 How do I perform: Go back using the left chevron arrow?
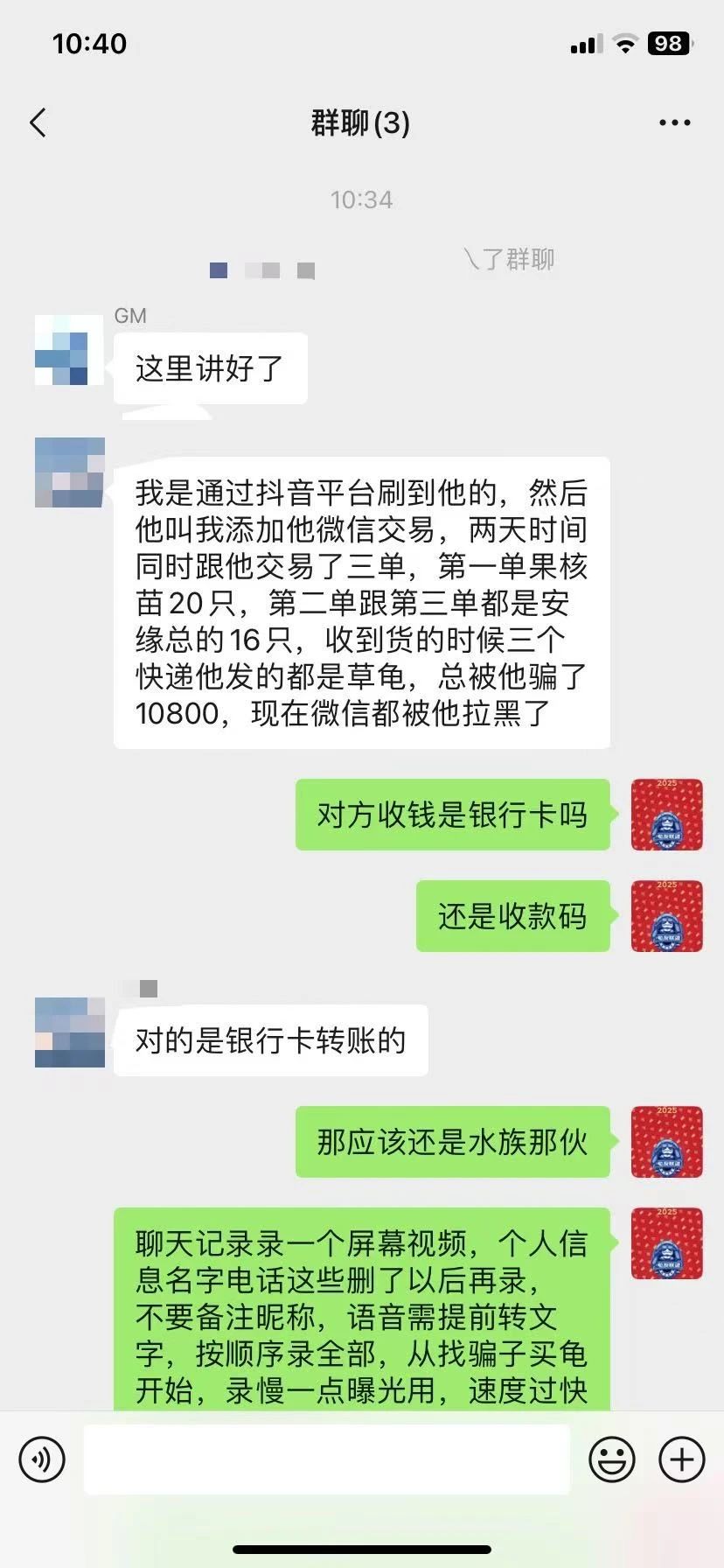coord(37,122)
